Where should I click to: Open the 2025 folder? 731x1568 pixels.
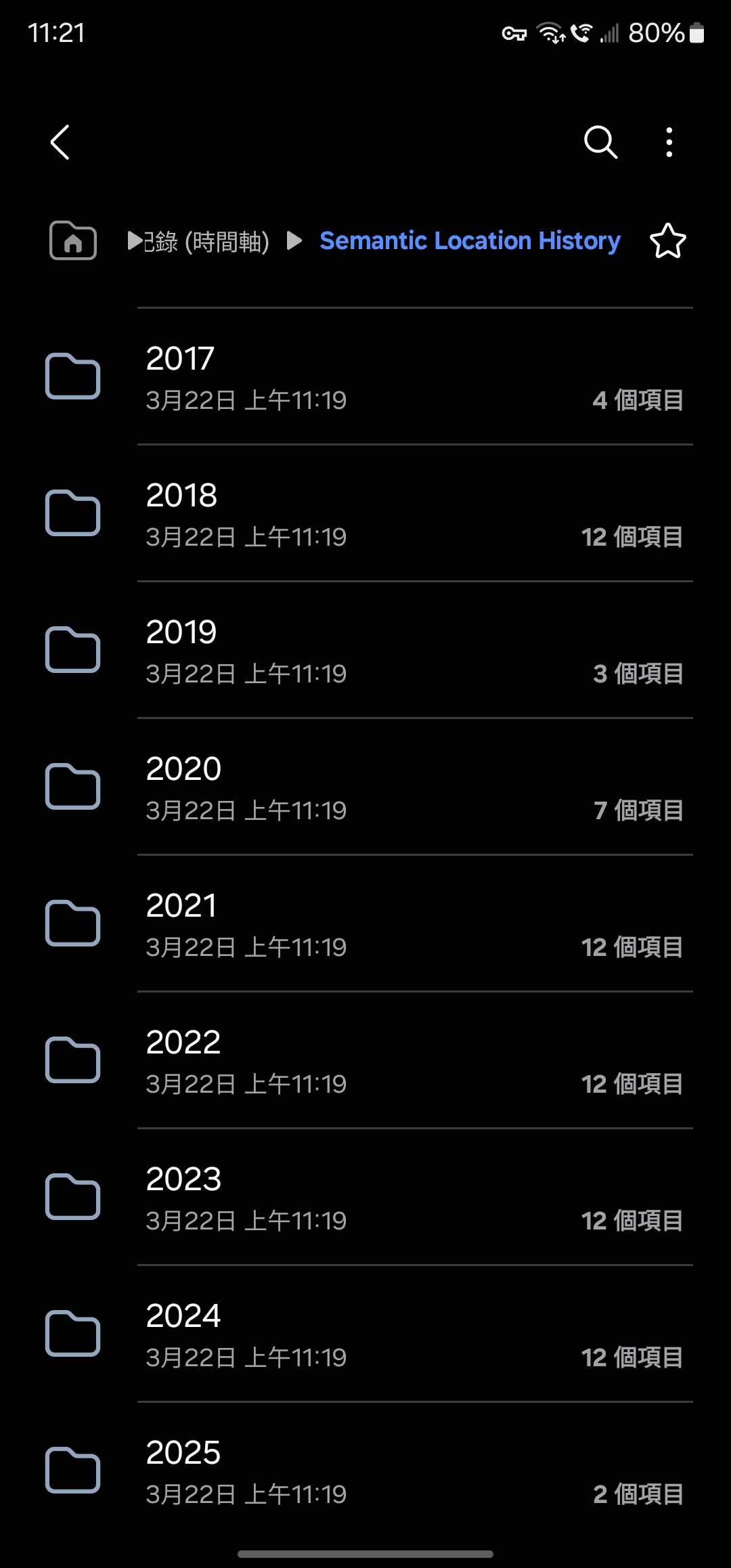click(365, 1471)
